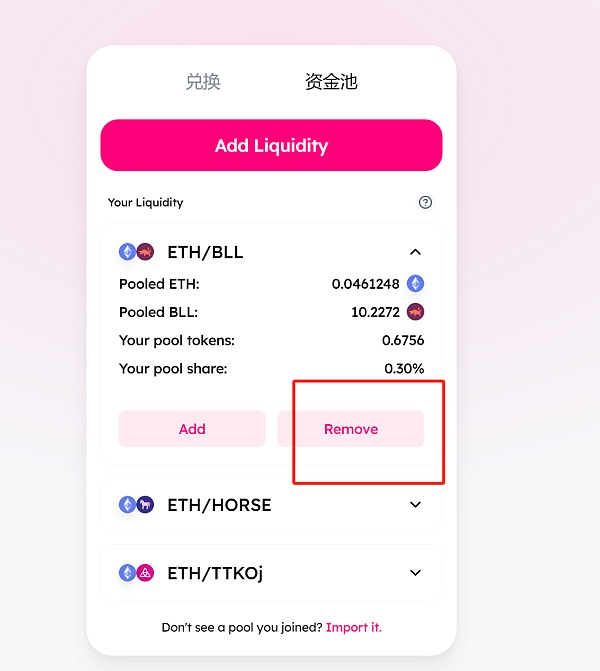Collapse the ETH/BLL pool details
Viewport: 600px width, 671px height.
point(416,252)
